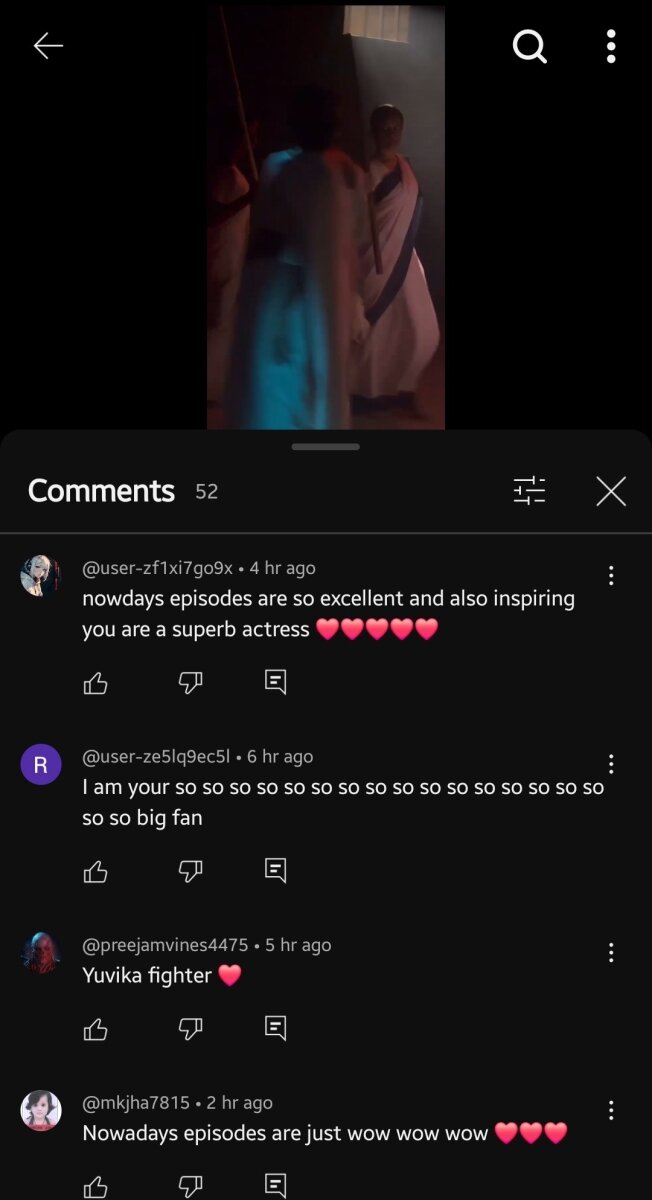Go back using the arrow
Viewport: 652px width, 1200px height.
pyautogui.click(x=47, y=46)
